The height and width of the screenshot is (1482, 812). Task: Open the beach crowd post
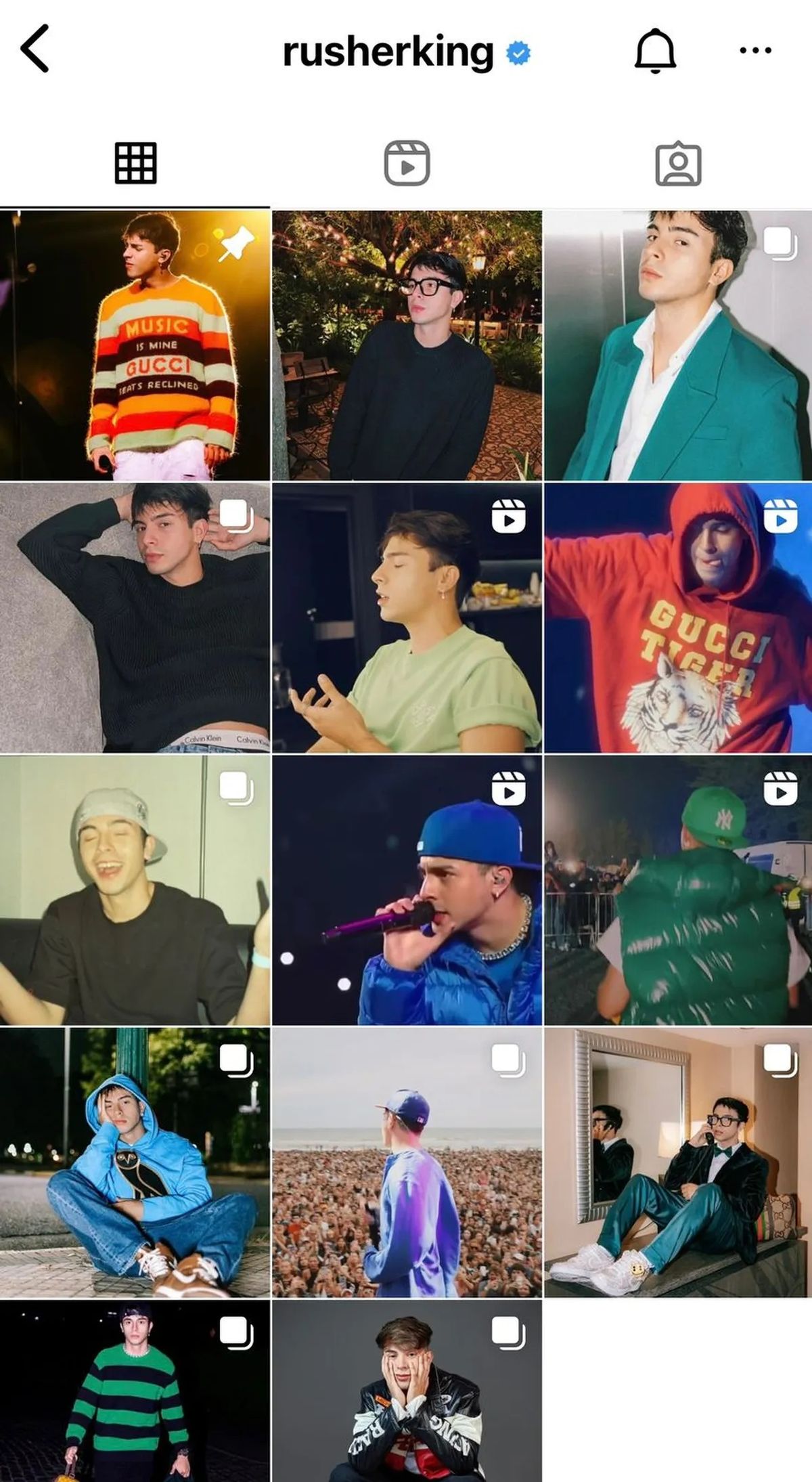pos(407,1162)
